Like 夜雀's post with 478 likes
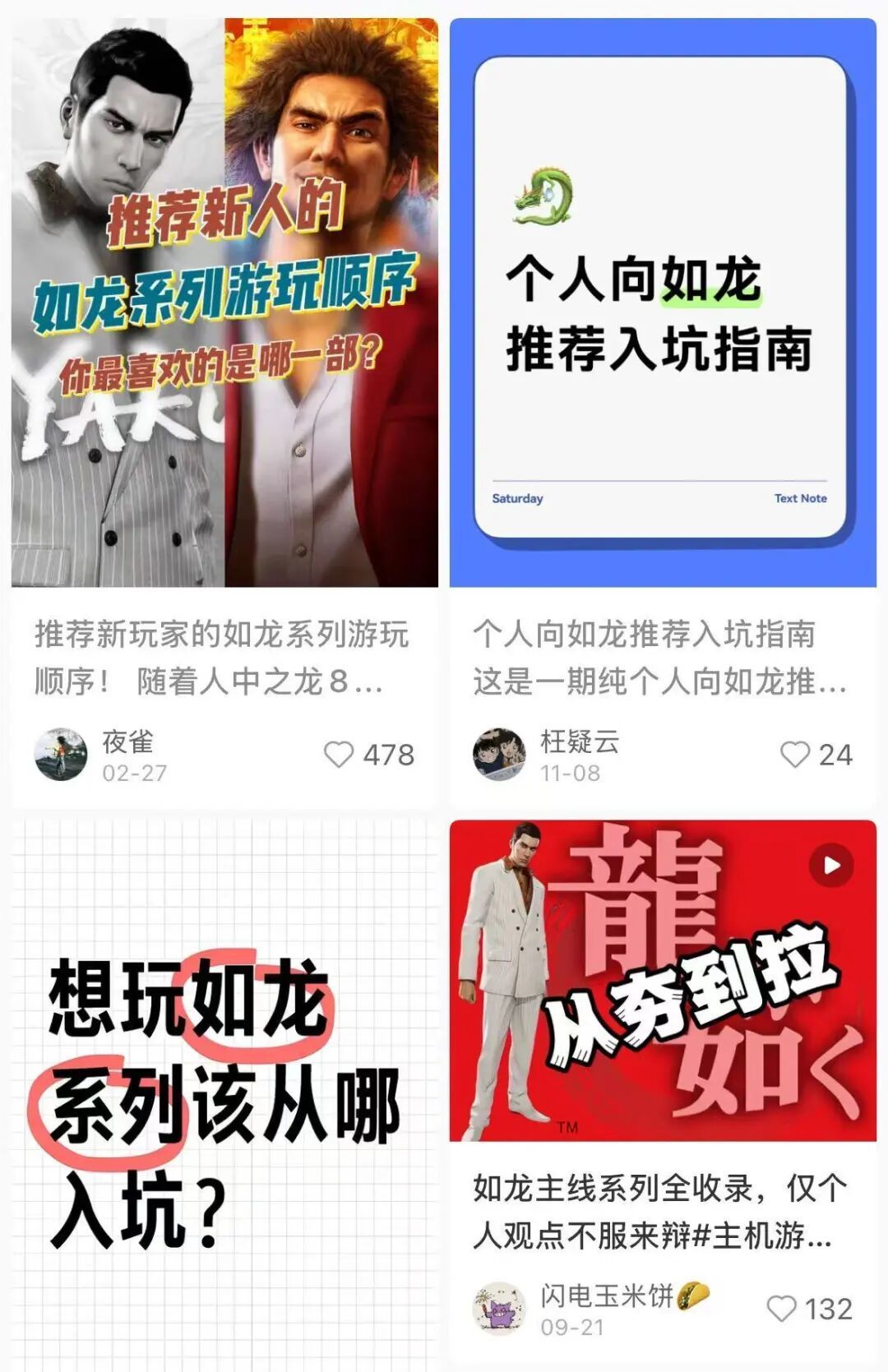Viewport: 888px width, 1372px height. 339,755
